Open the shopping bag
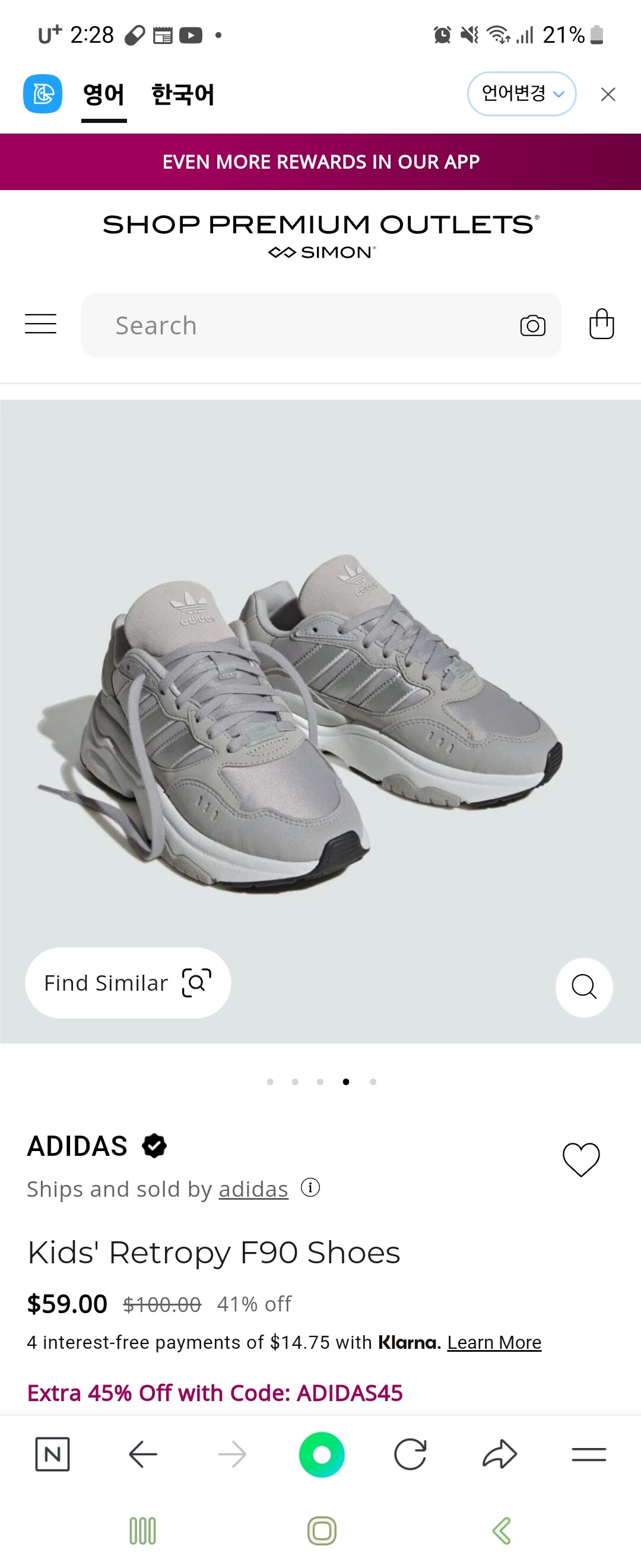The image size is (641, 1568). [601, 324]
